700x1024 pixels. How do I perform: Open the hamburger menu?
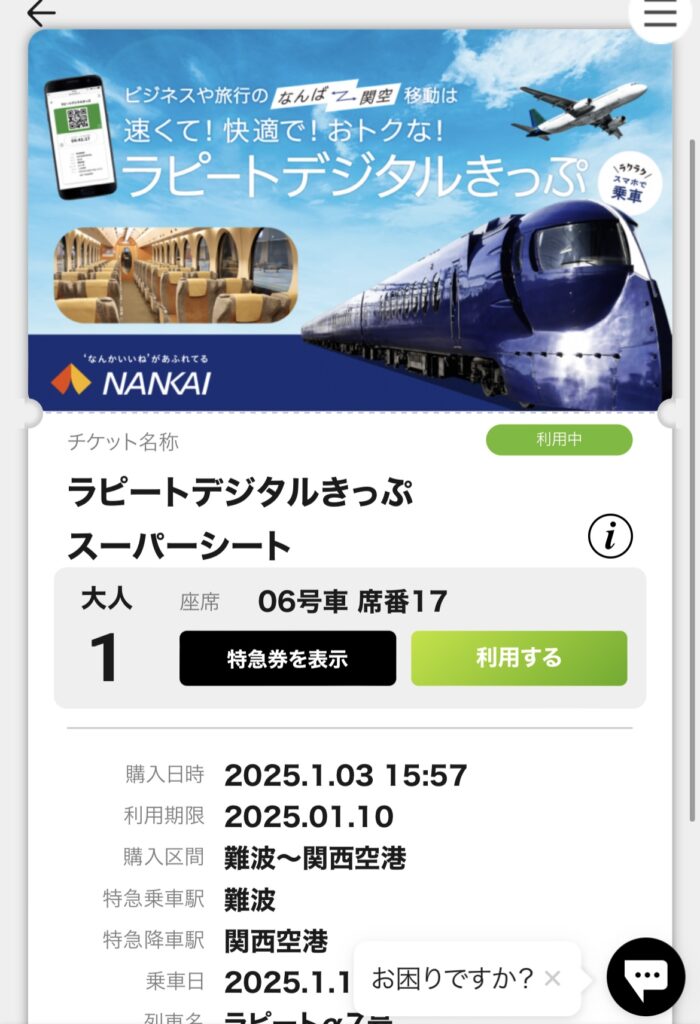point(660,14)
